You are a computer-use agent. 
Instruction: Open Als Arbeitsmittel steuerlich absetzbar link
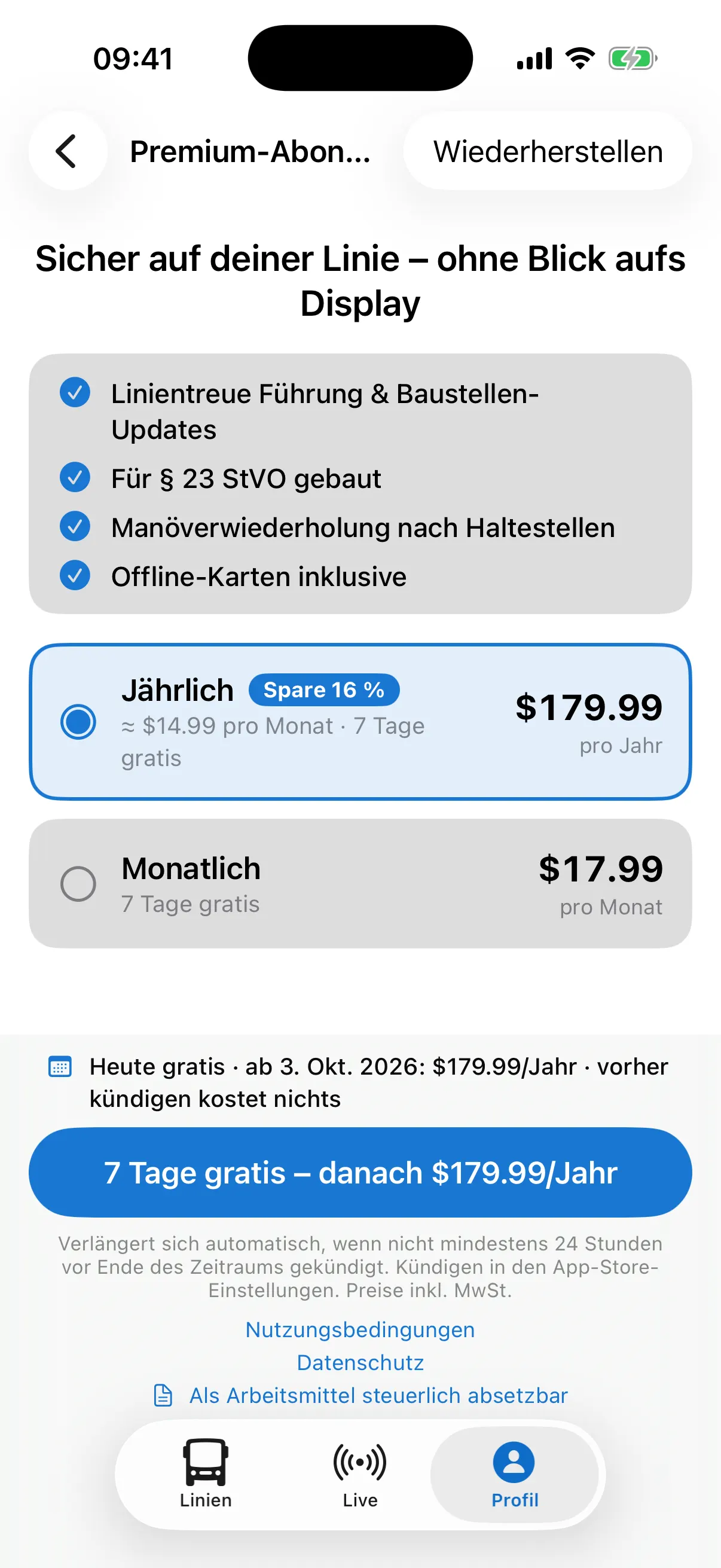(x=360, y=1395)
